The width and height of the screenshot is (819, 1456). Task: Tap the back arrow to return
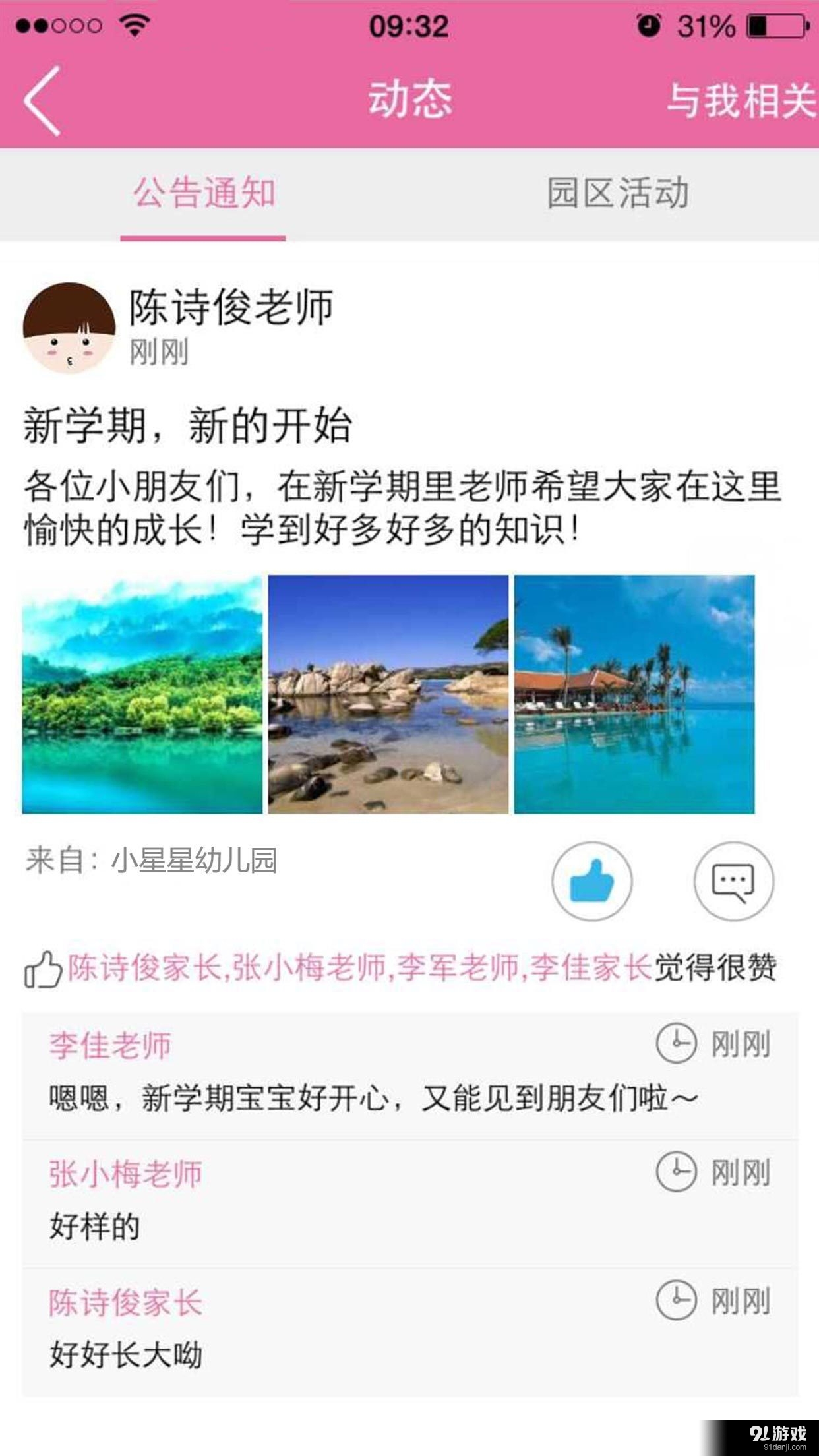tap(44, 100)
